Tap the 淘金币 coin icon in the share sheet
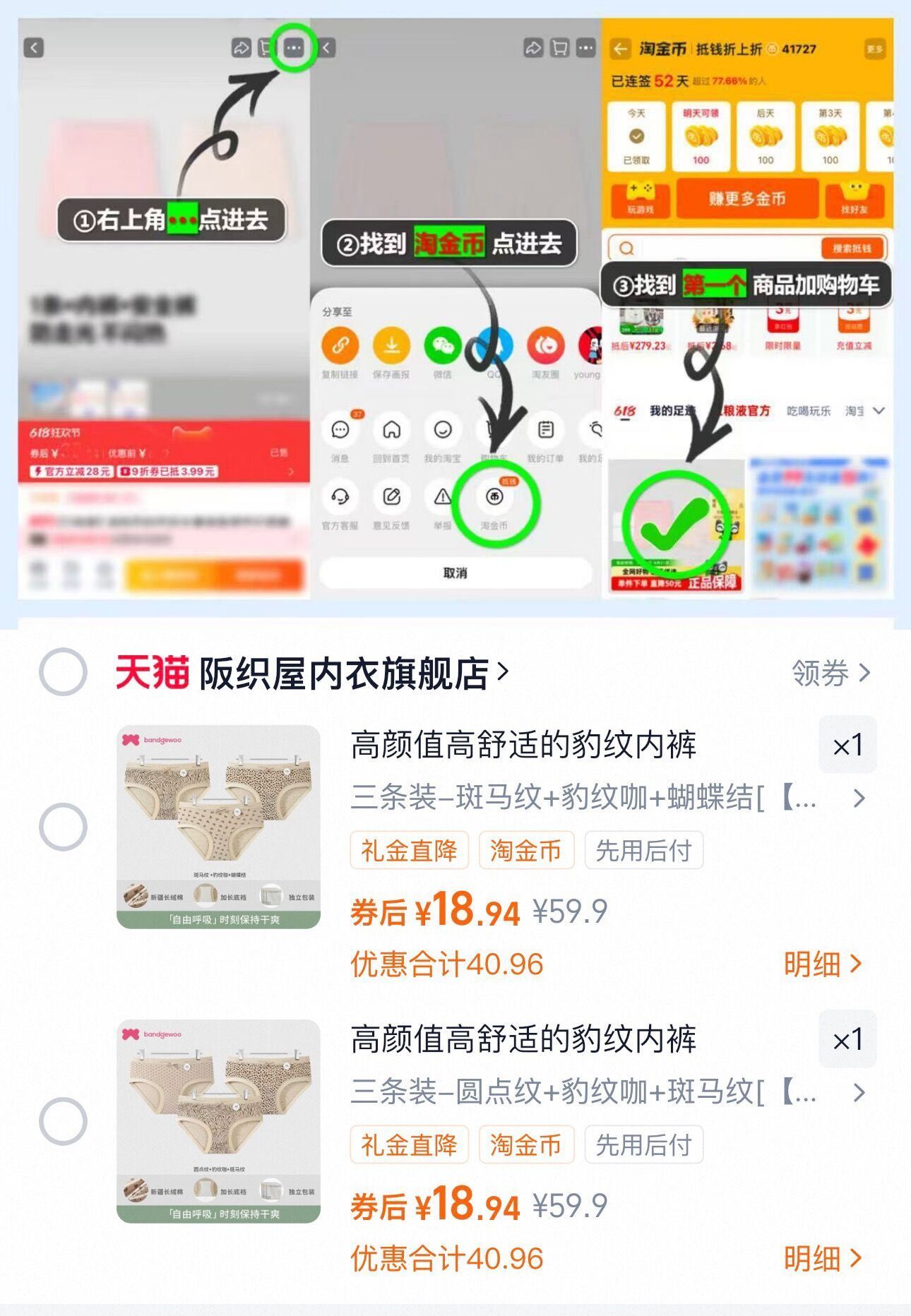The height and width of the screenshot is (1316, 911). pyautogui.click(x=494, y=497)
